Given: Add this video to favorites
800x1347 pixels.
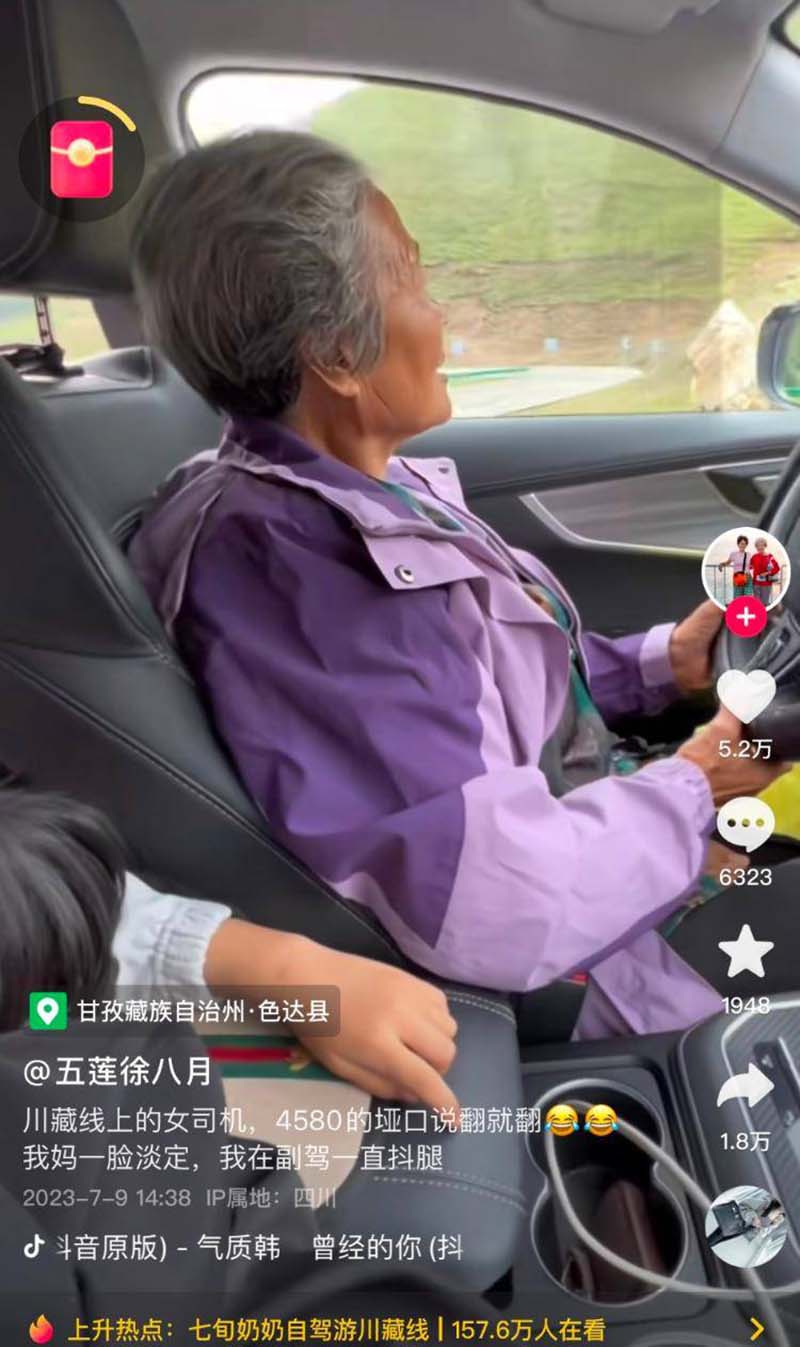Looking at the screenshot, I should point(746,951).
